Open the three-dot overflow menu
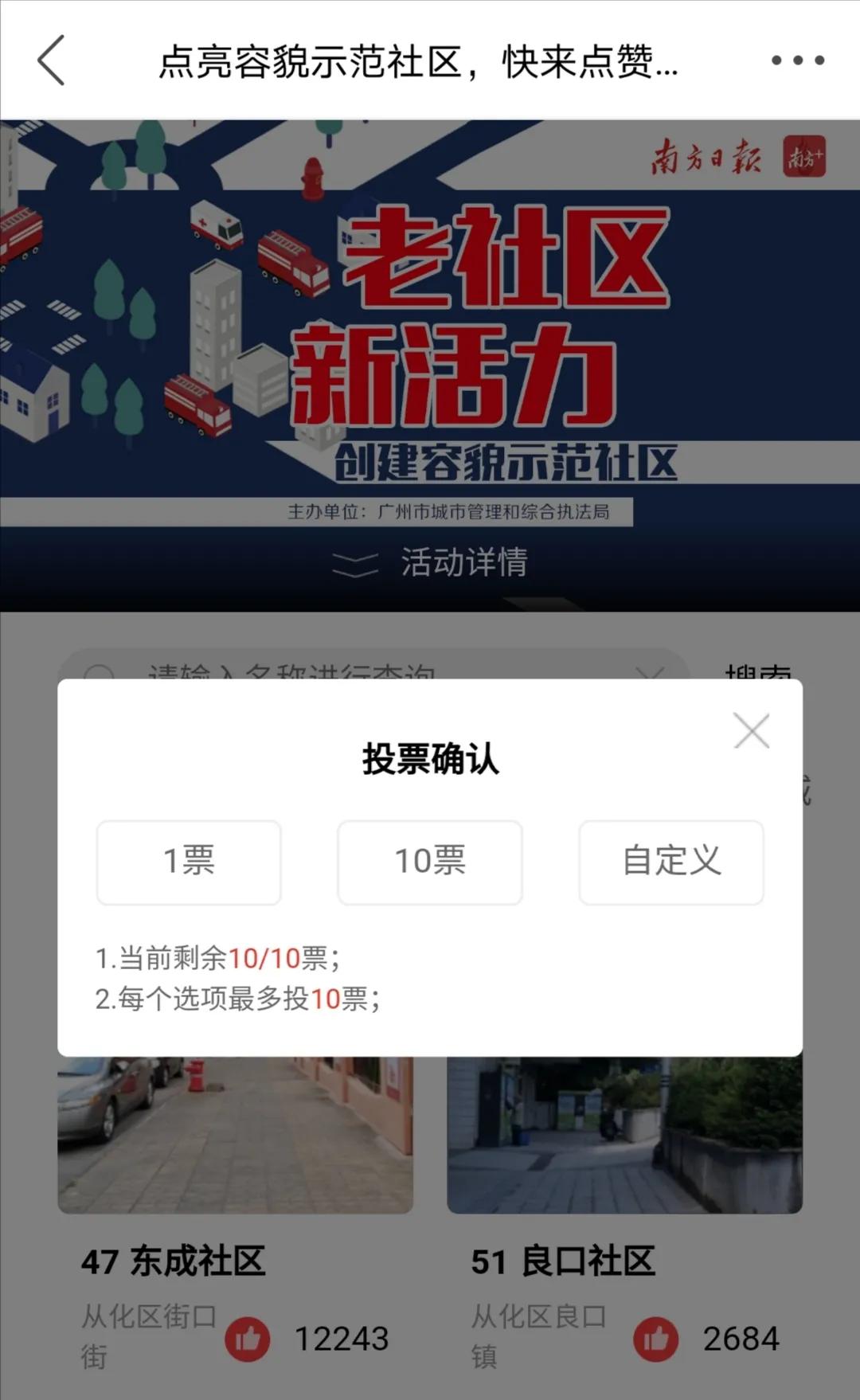860x1400 pixels. (x=796, y=60)
